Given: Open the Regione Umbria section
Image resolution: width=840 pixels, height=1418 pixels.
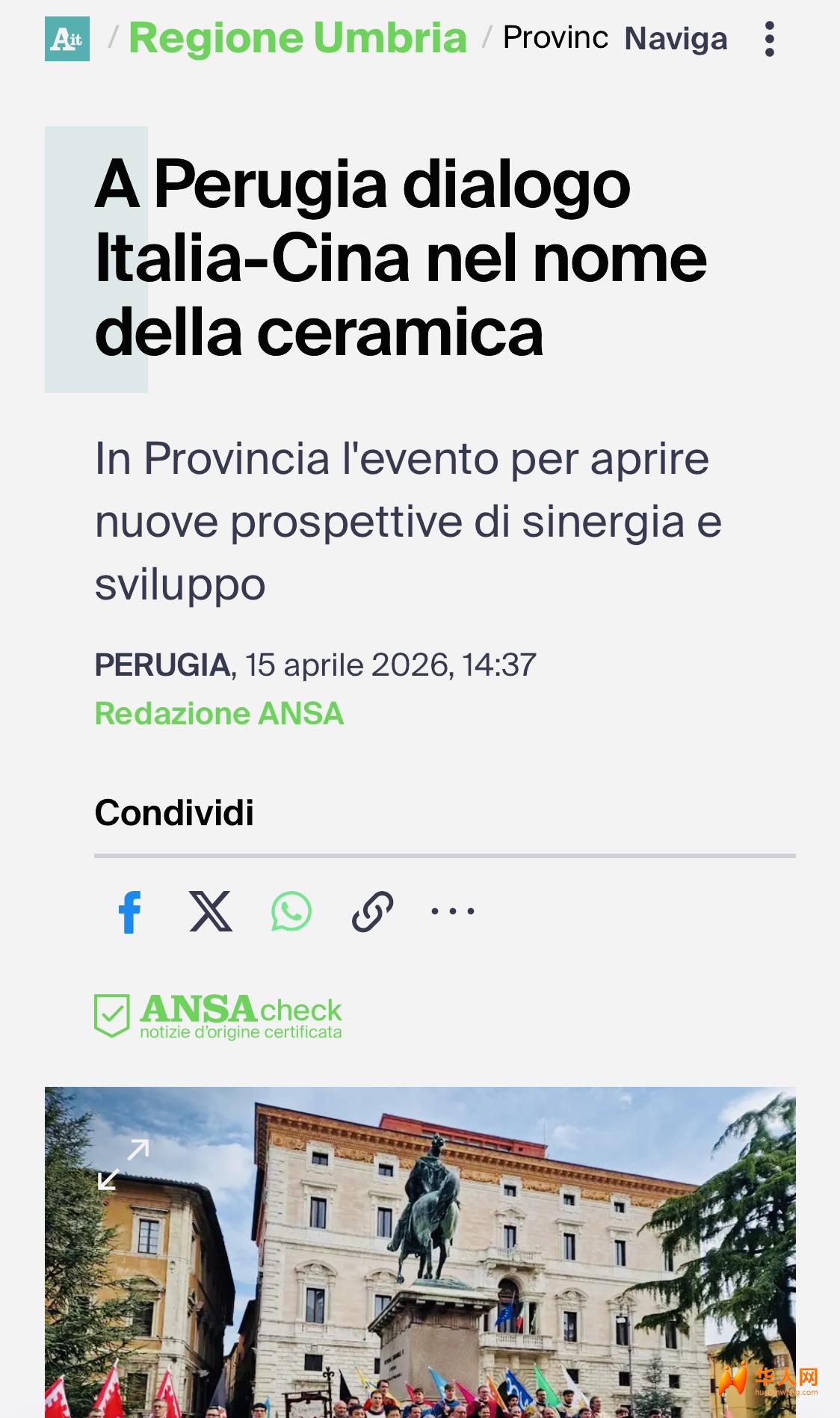Looking at the screenshot, I should 297,38.
